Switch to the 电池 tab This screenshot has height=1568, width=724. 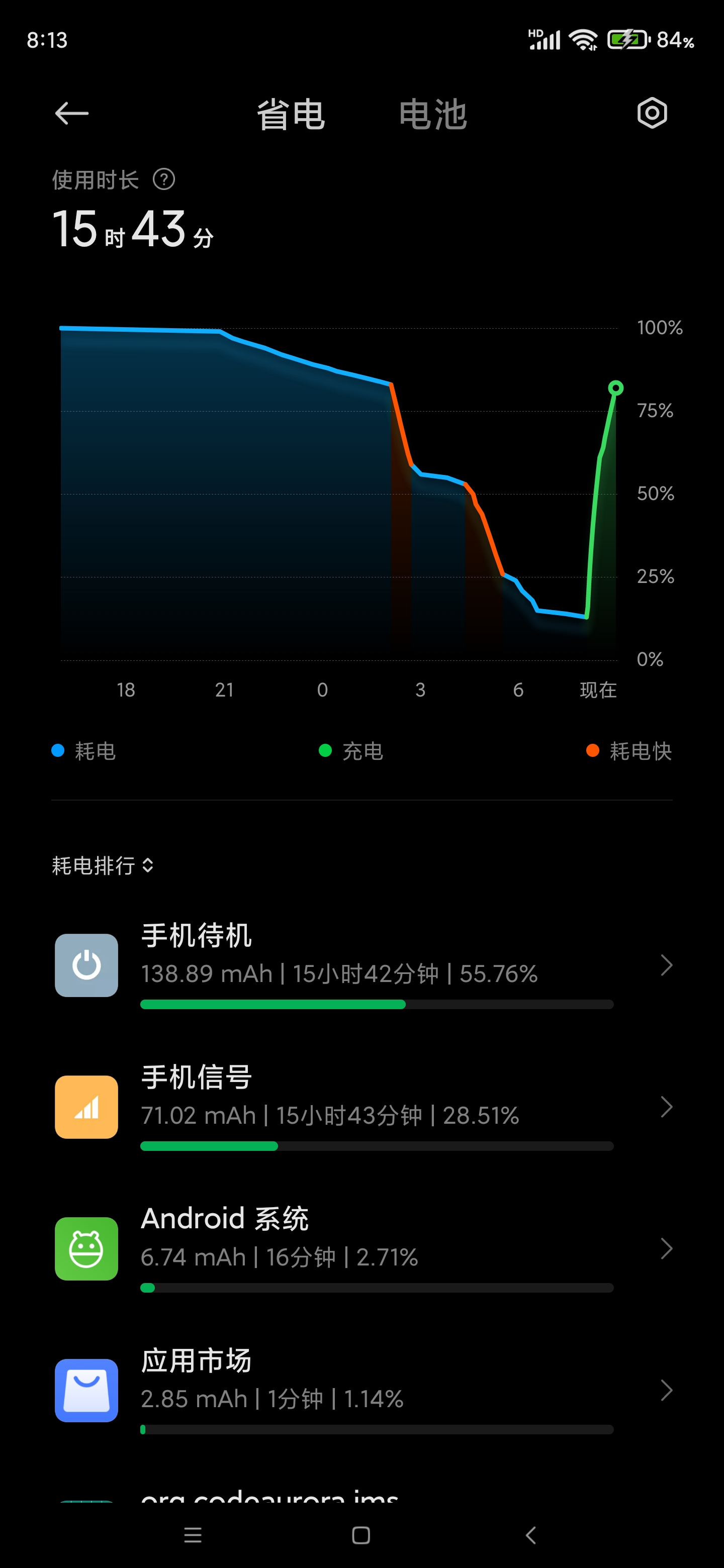pos(432,115)
